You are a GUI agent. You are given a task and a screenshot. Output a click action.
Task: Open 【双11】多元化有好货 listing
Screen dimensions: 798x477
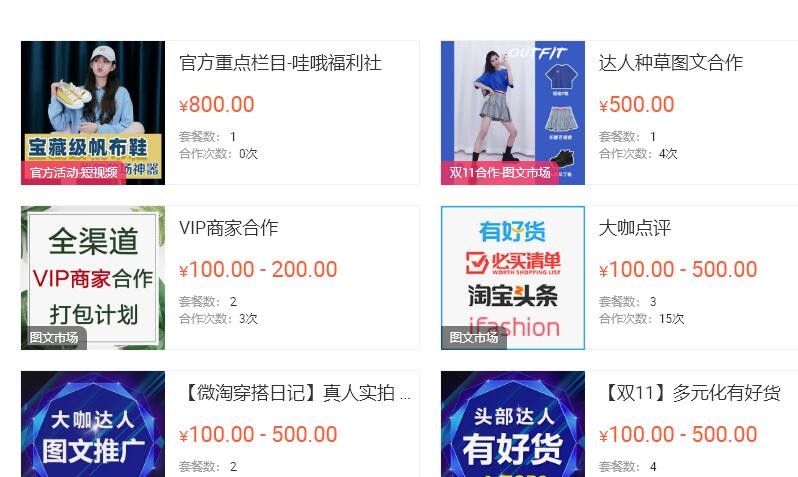690,393
